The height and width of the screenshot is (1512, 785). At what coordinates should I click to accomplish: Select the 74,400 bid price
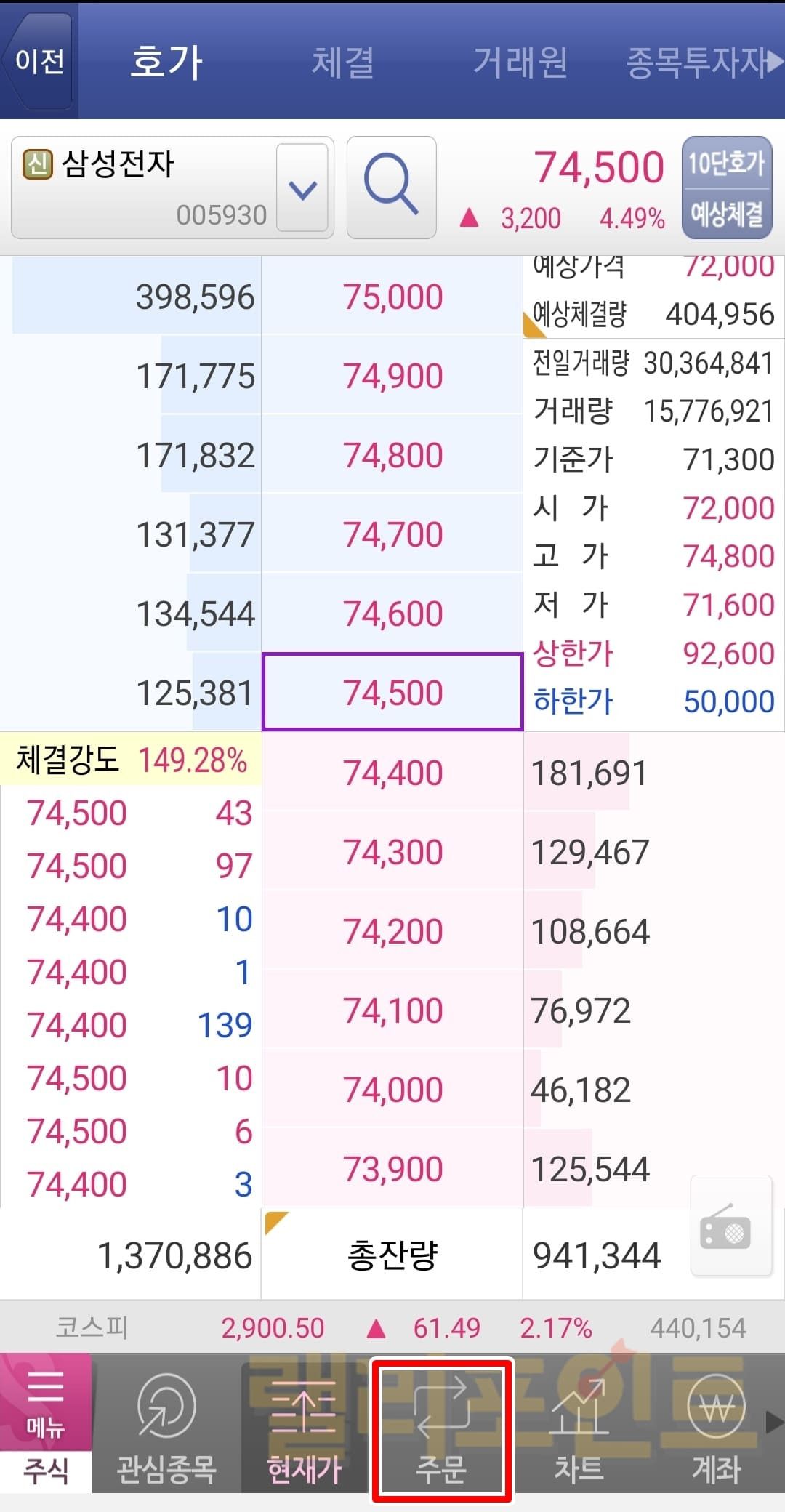coord(392,772)
